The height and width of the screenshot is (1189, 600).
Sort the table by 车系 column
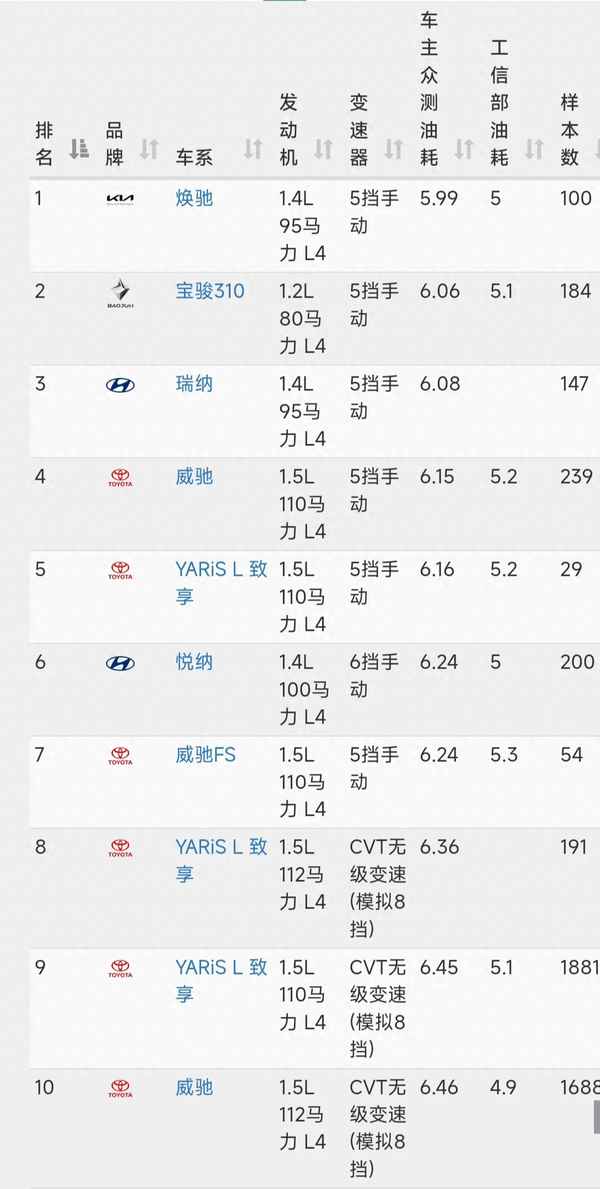tap(253, 149)
